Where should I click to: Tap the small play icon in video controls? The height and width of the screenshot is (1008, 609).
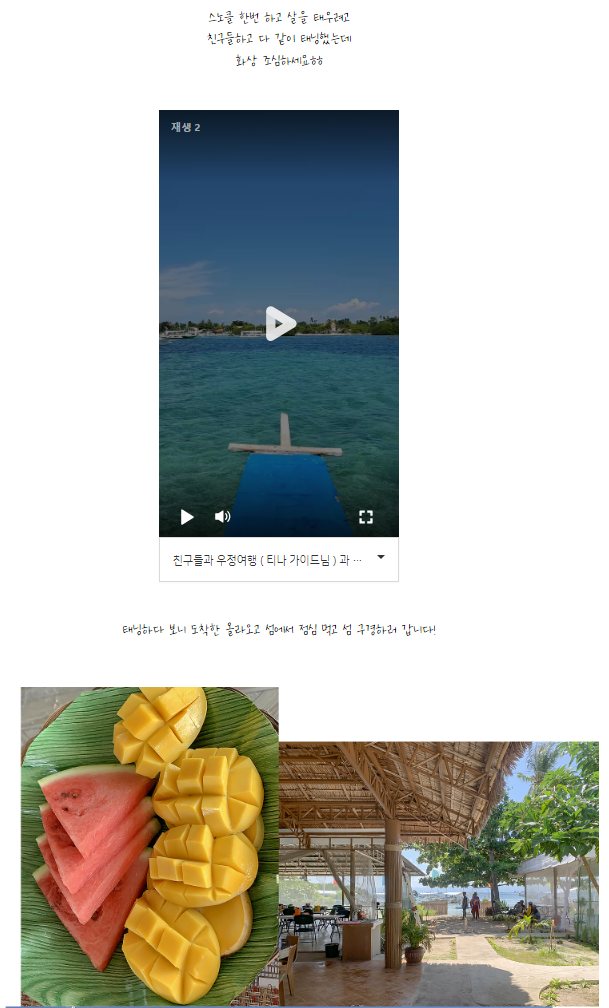click(187, 517)
